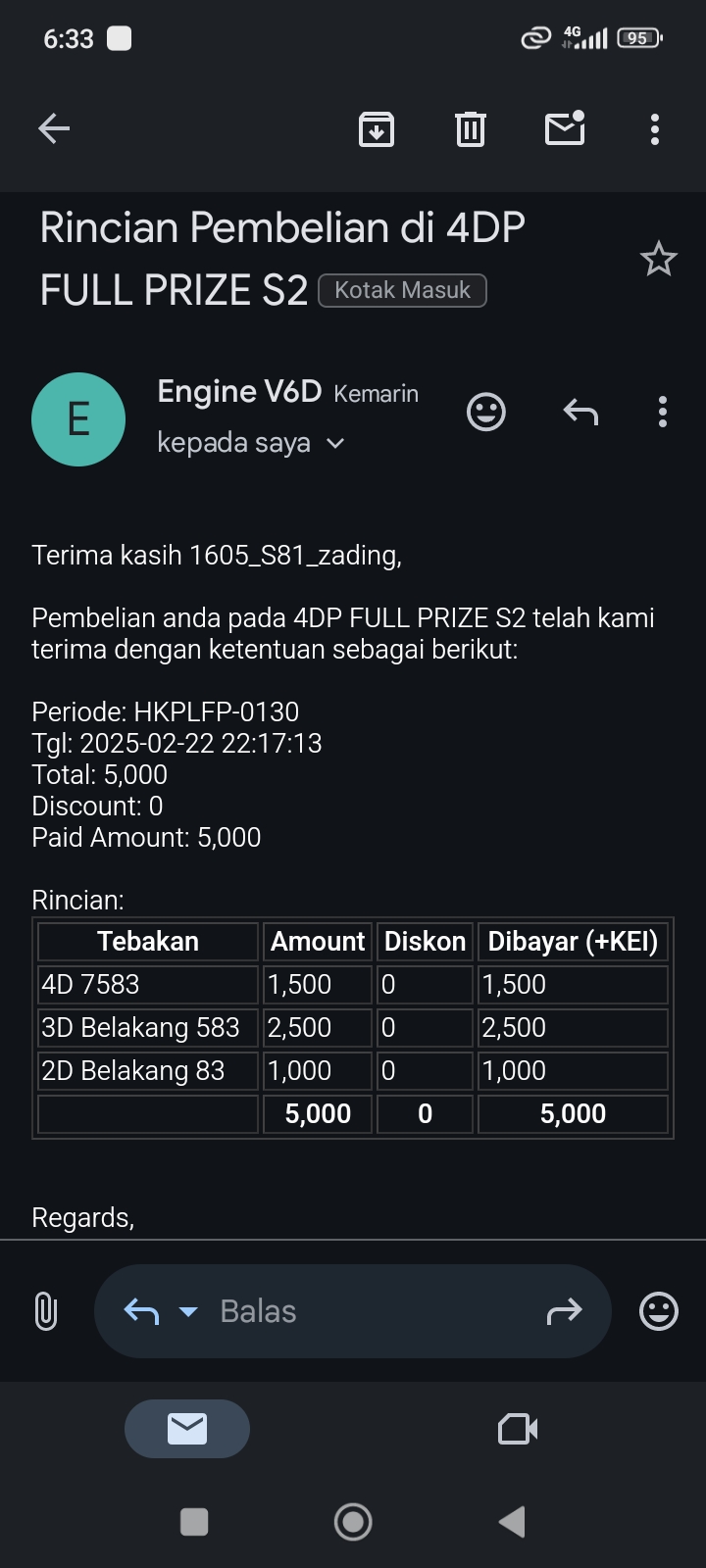Mark email as unread

point(565,128)
